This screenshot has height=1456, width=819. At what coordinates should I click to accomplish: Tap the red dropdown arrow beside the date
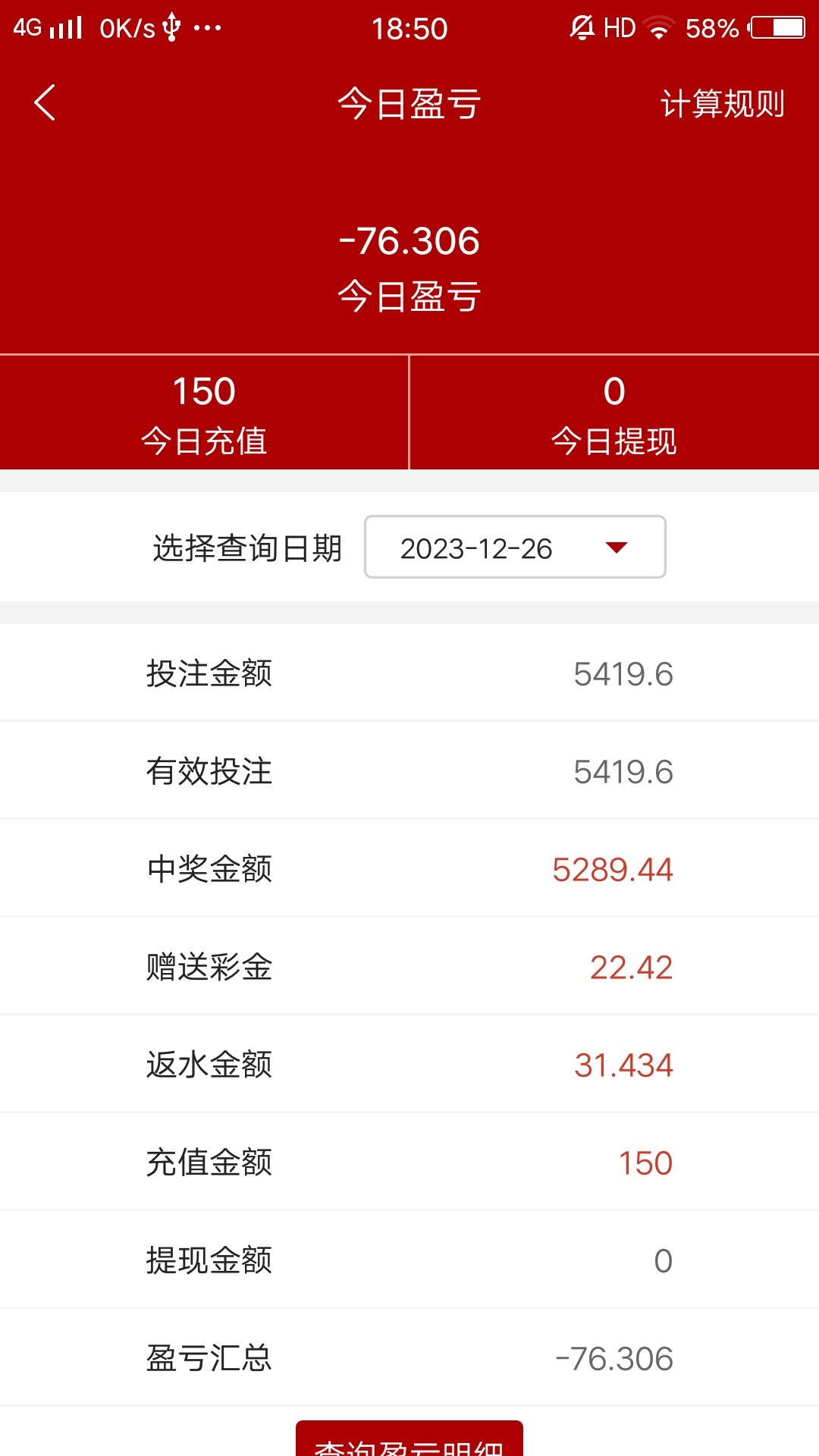pos(616,548)
